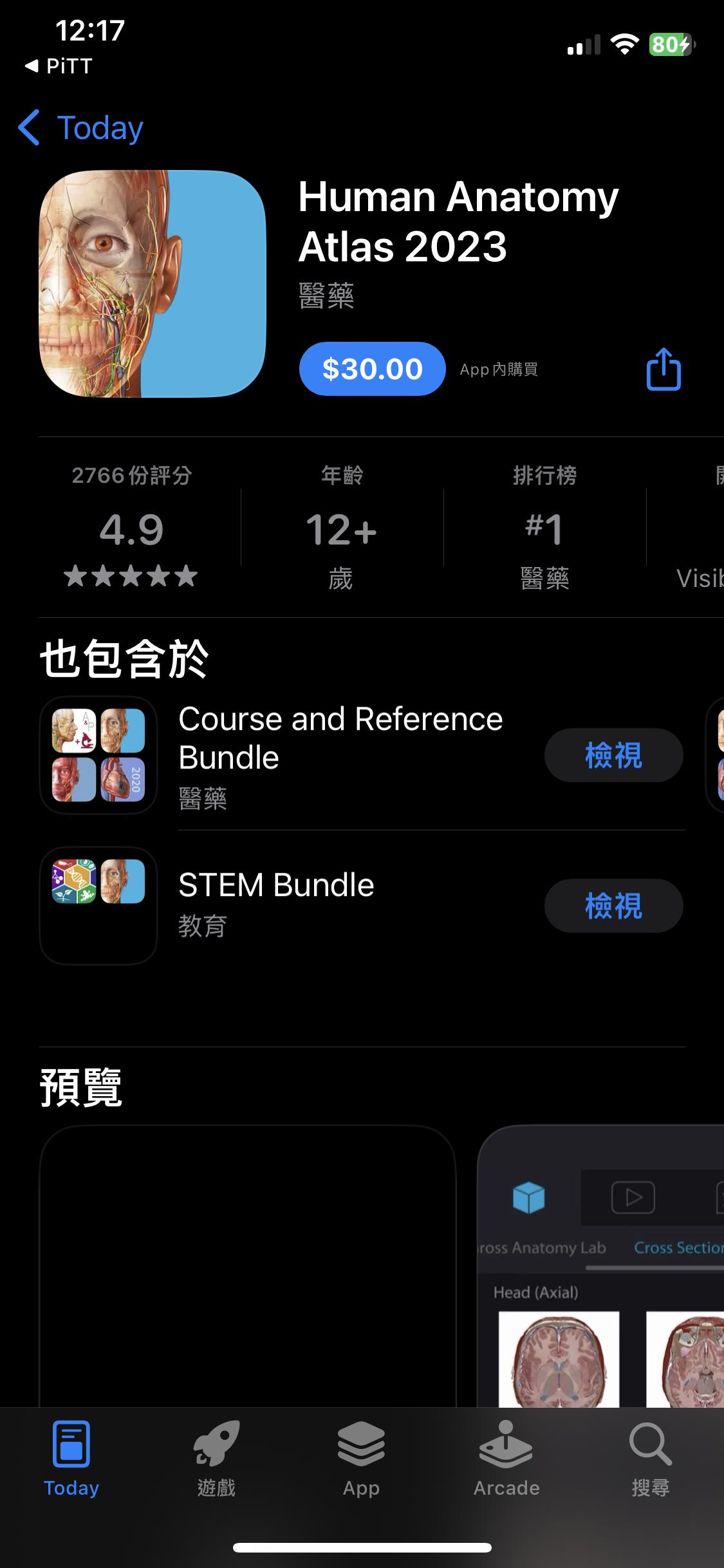Image resolution: width=724 pixels, height=1568 pixels.
Task: Buy the app for $30.00
Action: pyautogui.click(x=372, y=369)
